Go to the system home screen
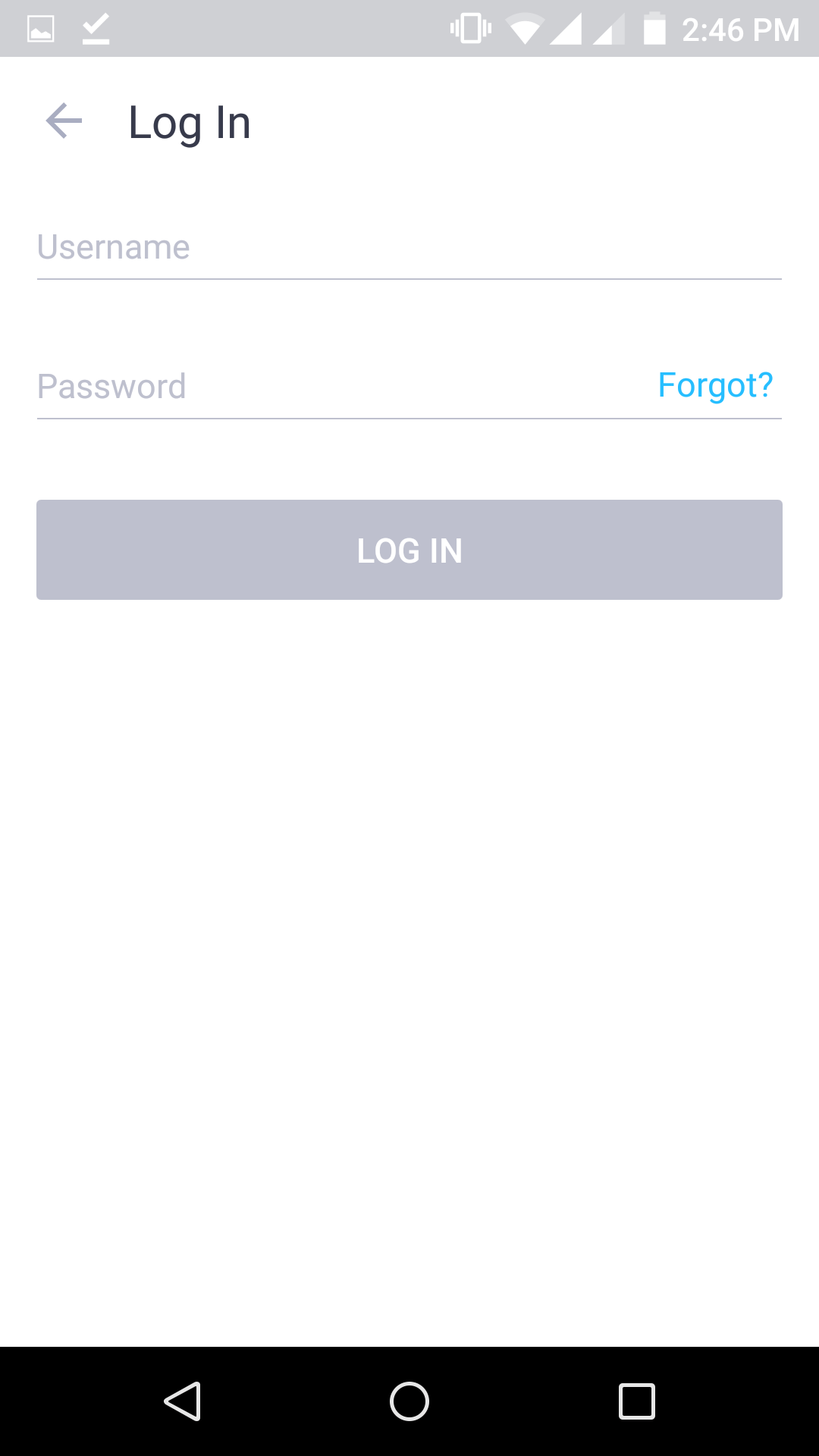This screenshot has height=1456, width=819. [409, 1401]
